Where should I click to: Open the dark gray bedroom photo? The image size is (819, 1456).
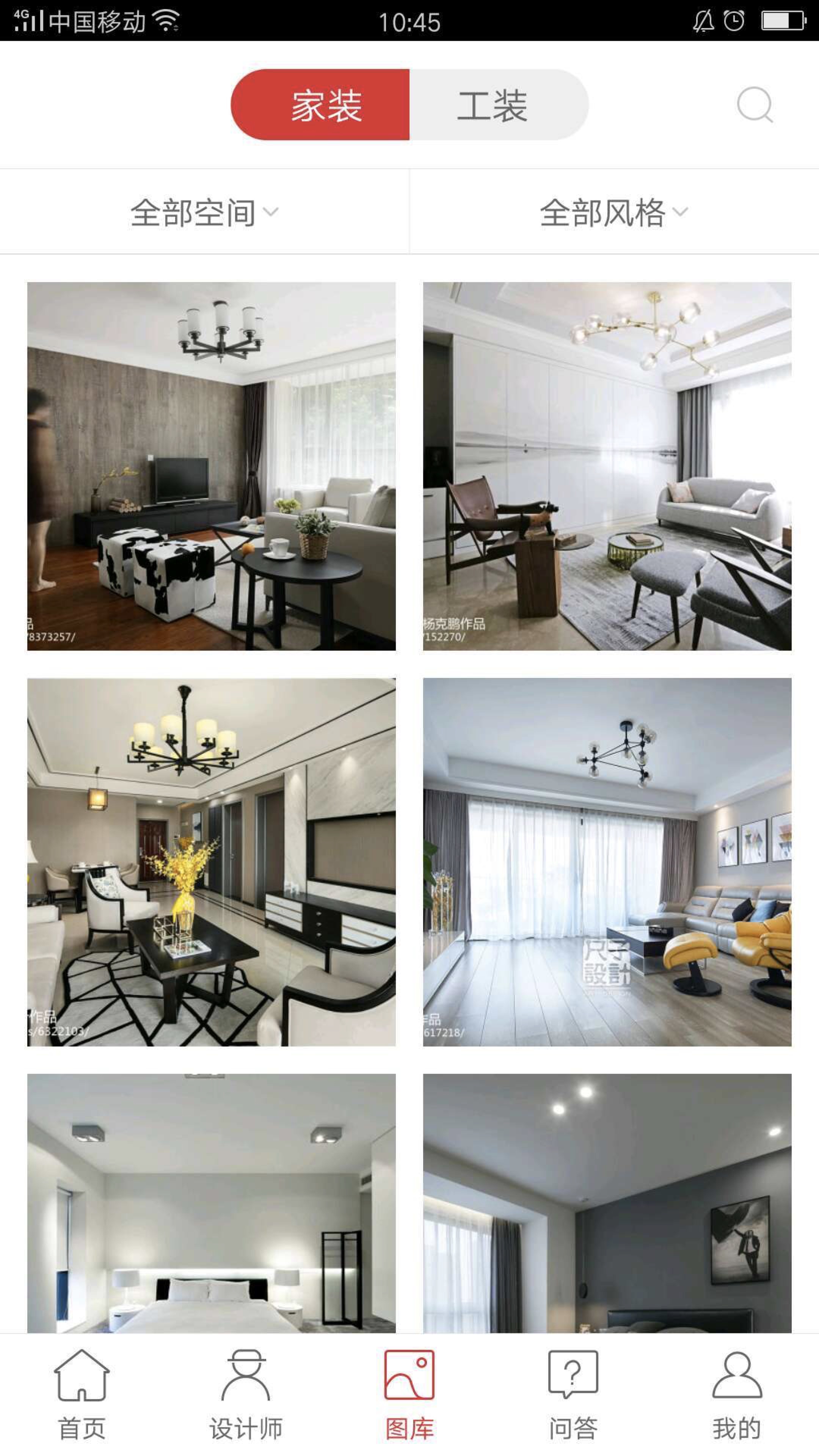coord(607,1203)
